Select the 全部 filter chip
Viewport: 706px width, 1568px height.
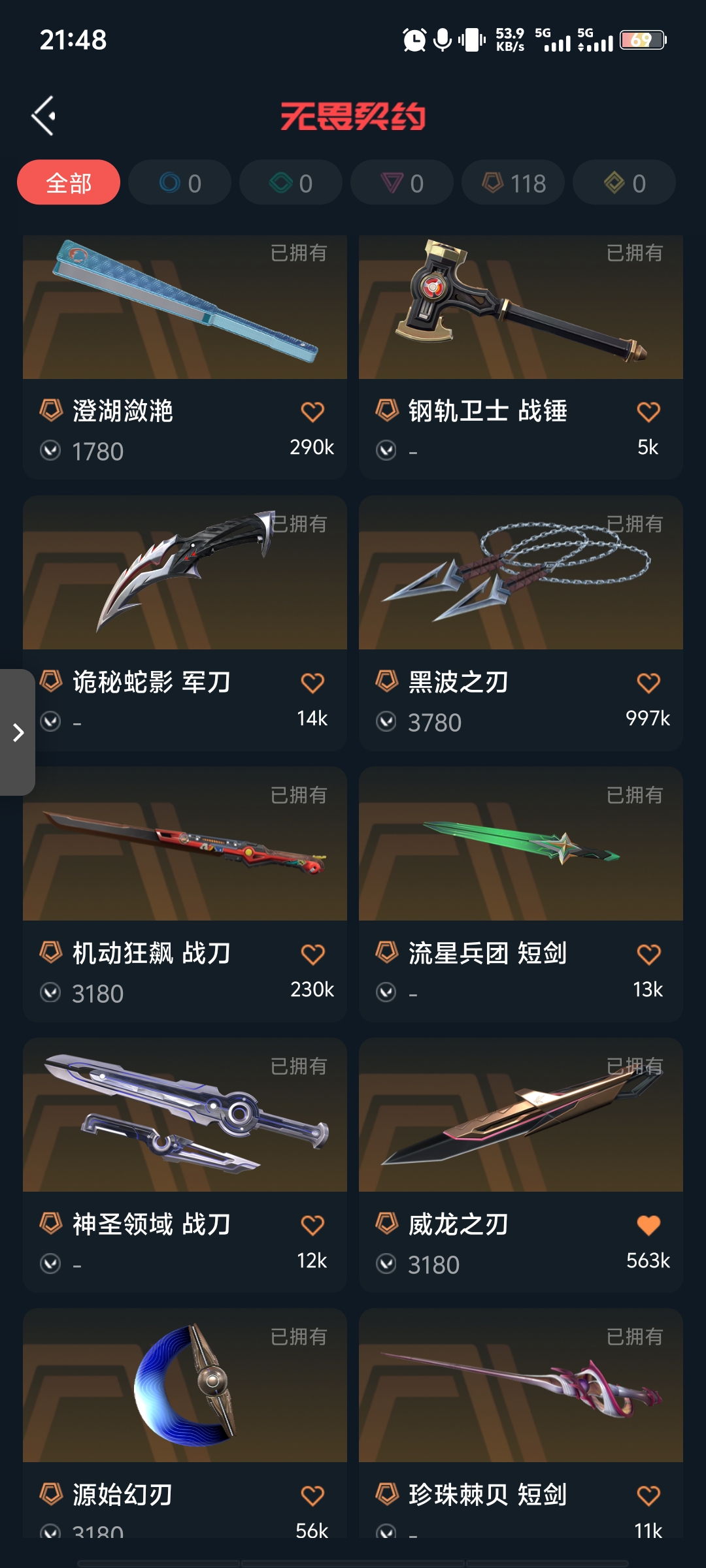[69, 183]
